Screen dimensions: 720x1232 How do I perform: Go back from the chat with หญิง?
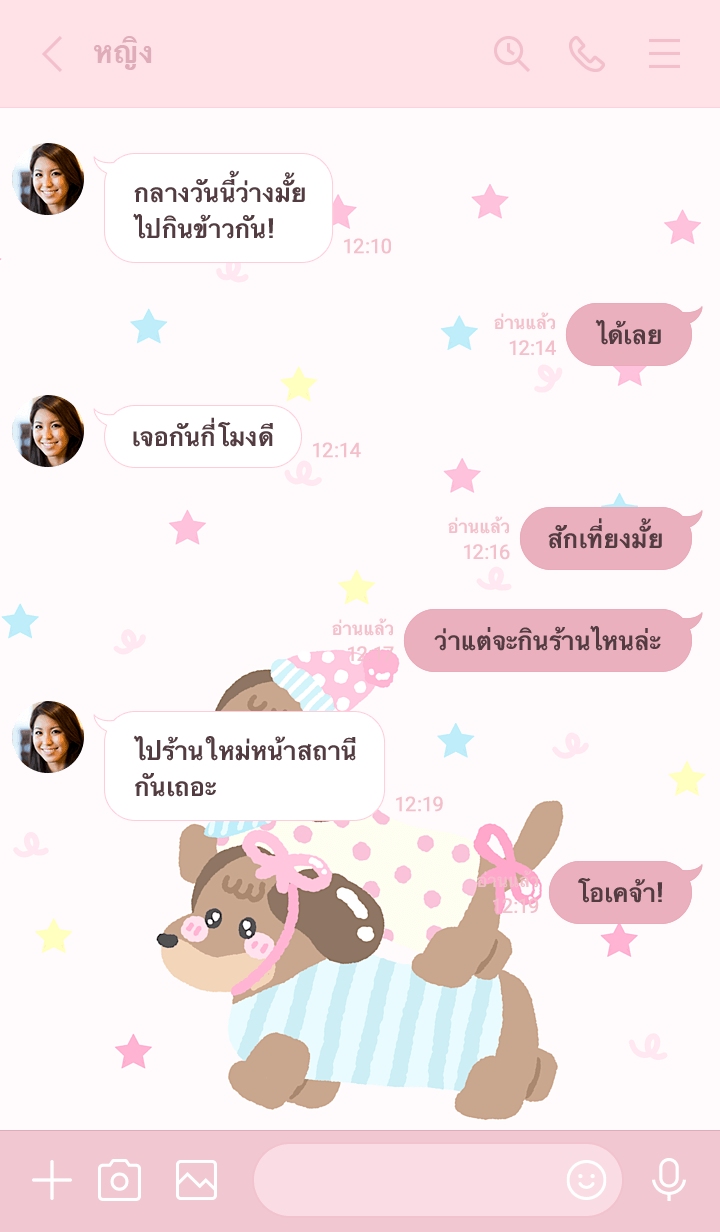pyautogui.click(x=52, y=54)
